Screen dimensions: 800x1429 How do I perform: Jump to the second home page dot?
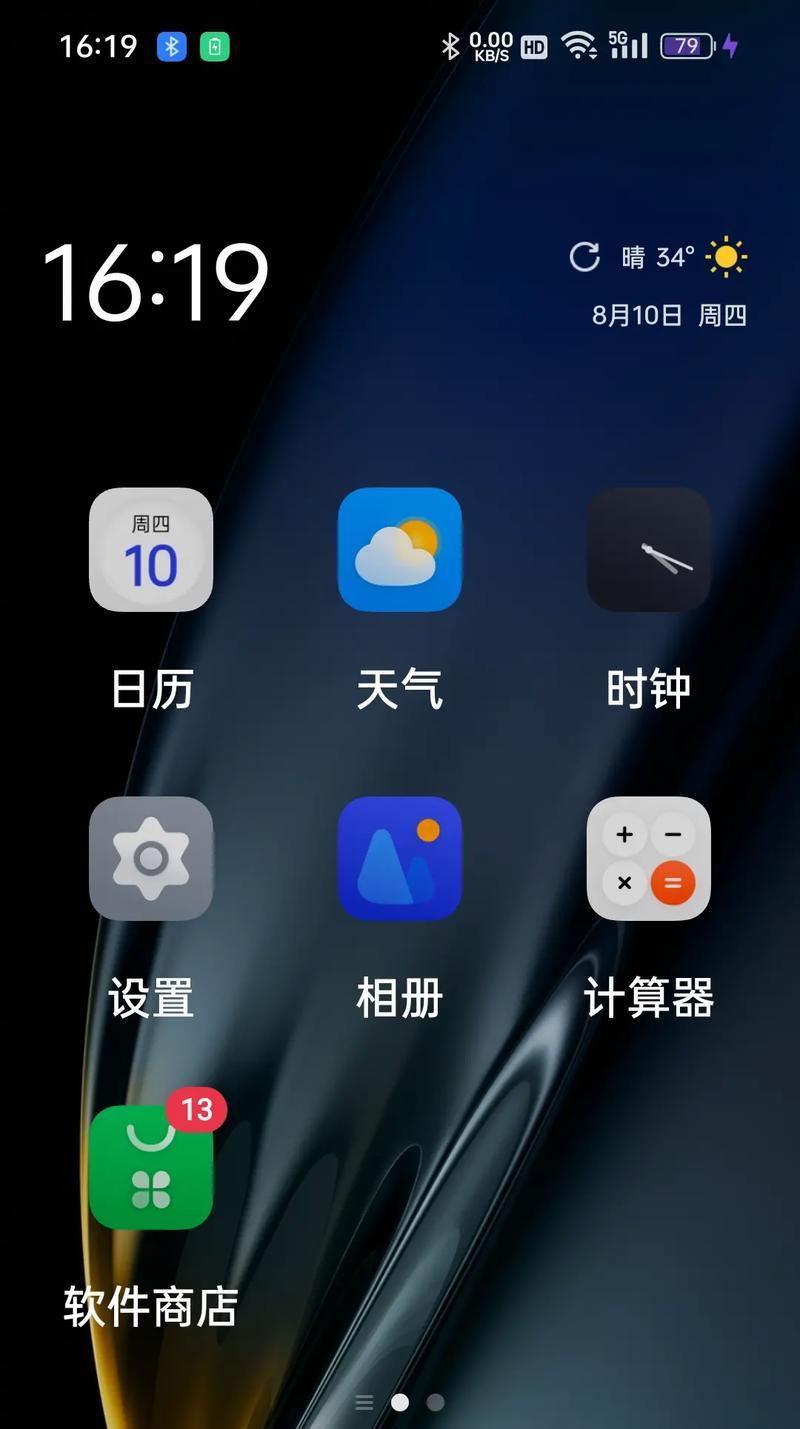(x=435, y=1402)
